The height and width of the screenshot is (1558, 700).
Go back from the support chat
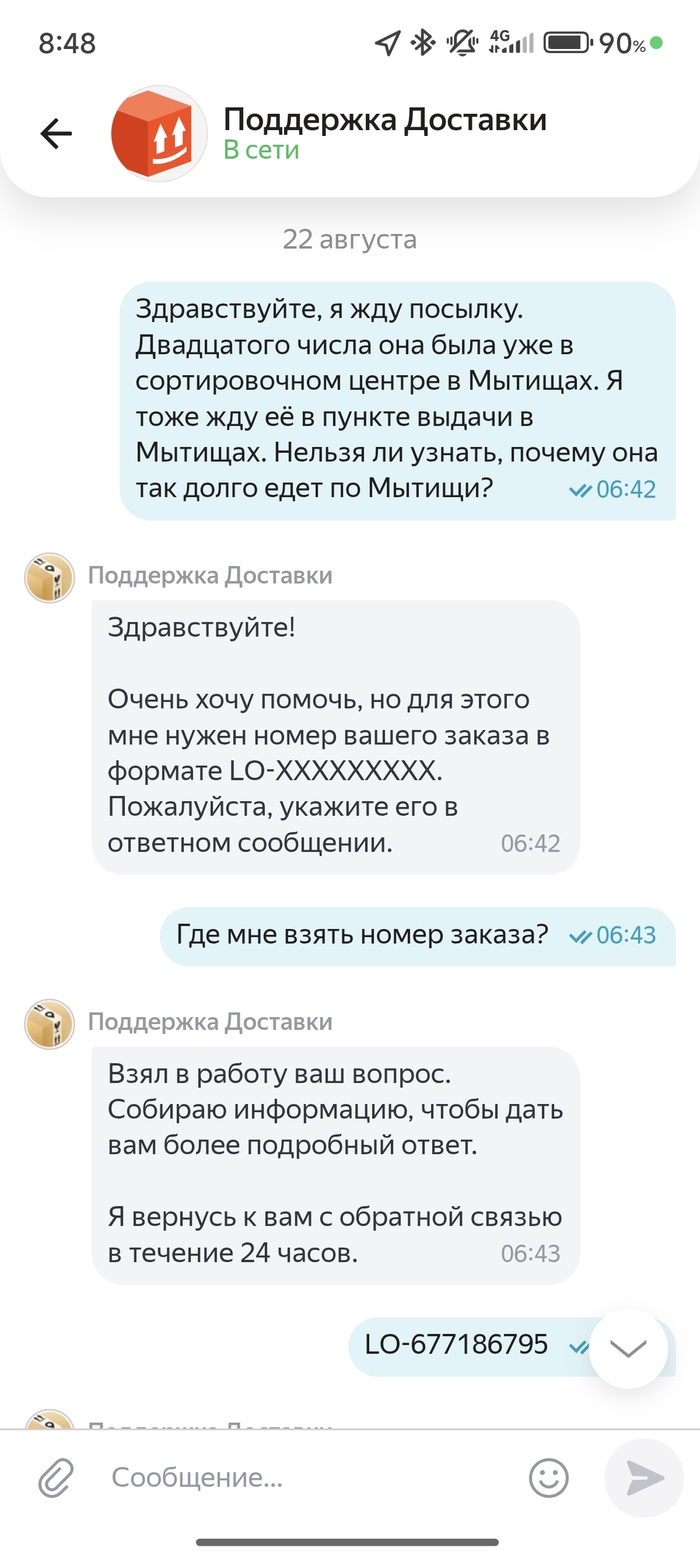point(56,133)
